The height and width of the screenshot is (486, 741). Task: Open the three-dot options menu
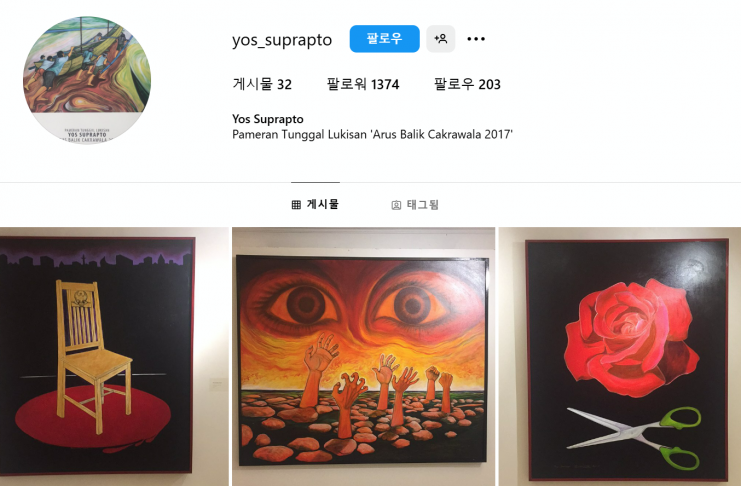coord(476,39)
